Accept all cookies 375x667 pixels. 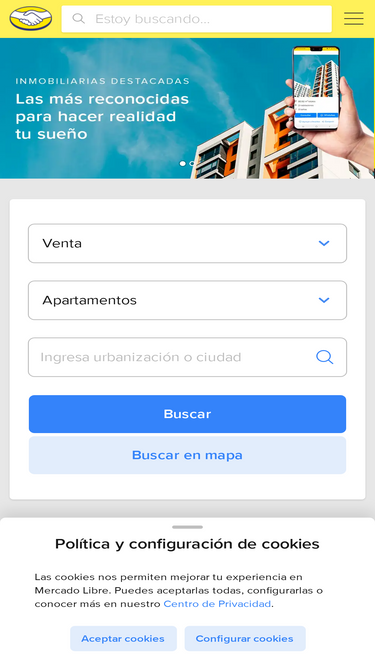[123, 638]
